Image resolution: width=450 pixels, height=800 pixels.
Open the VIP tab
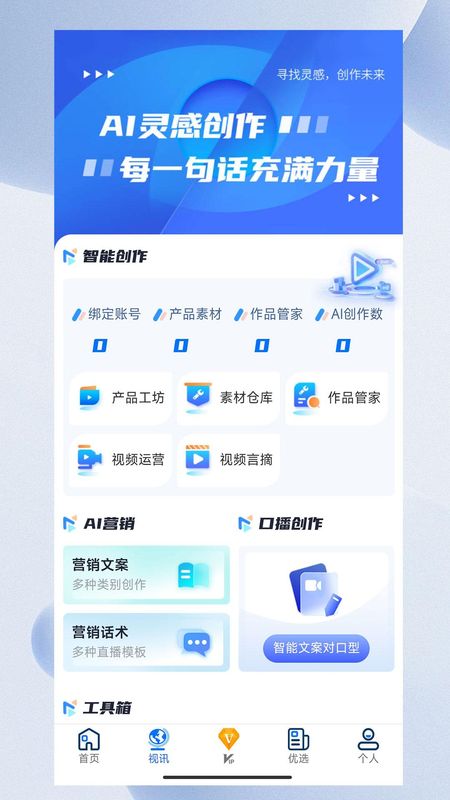point(229,746)
